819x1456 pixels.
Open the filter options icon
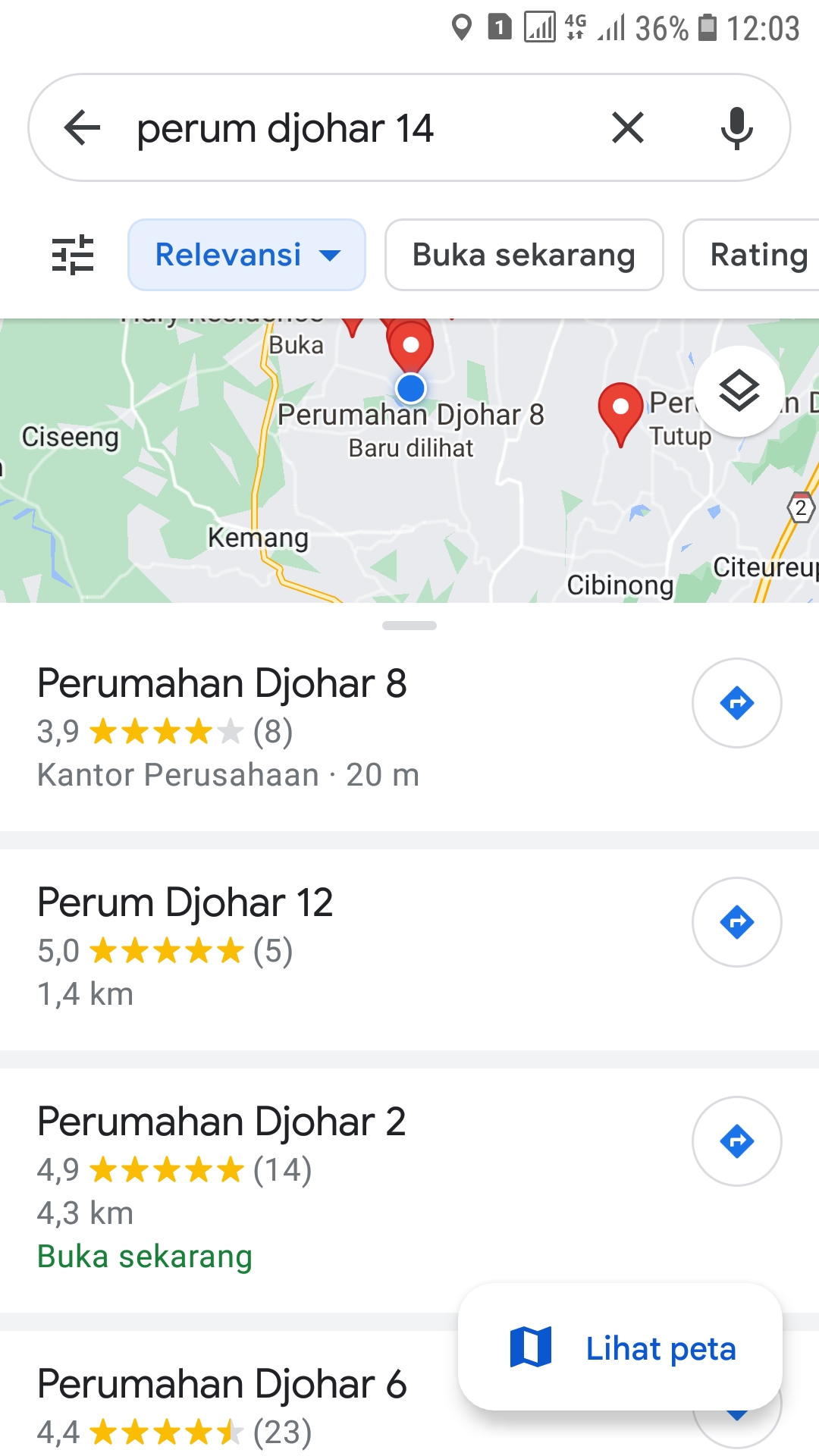(x=73, y=255)
